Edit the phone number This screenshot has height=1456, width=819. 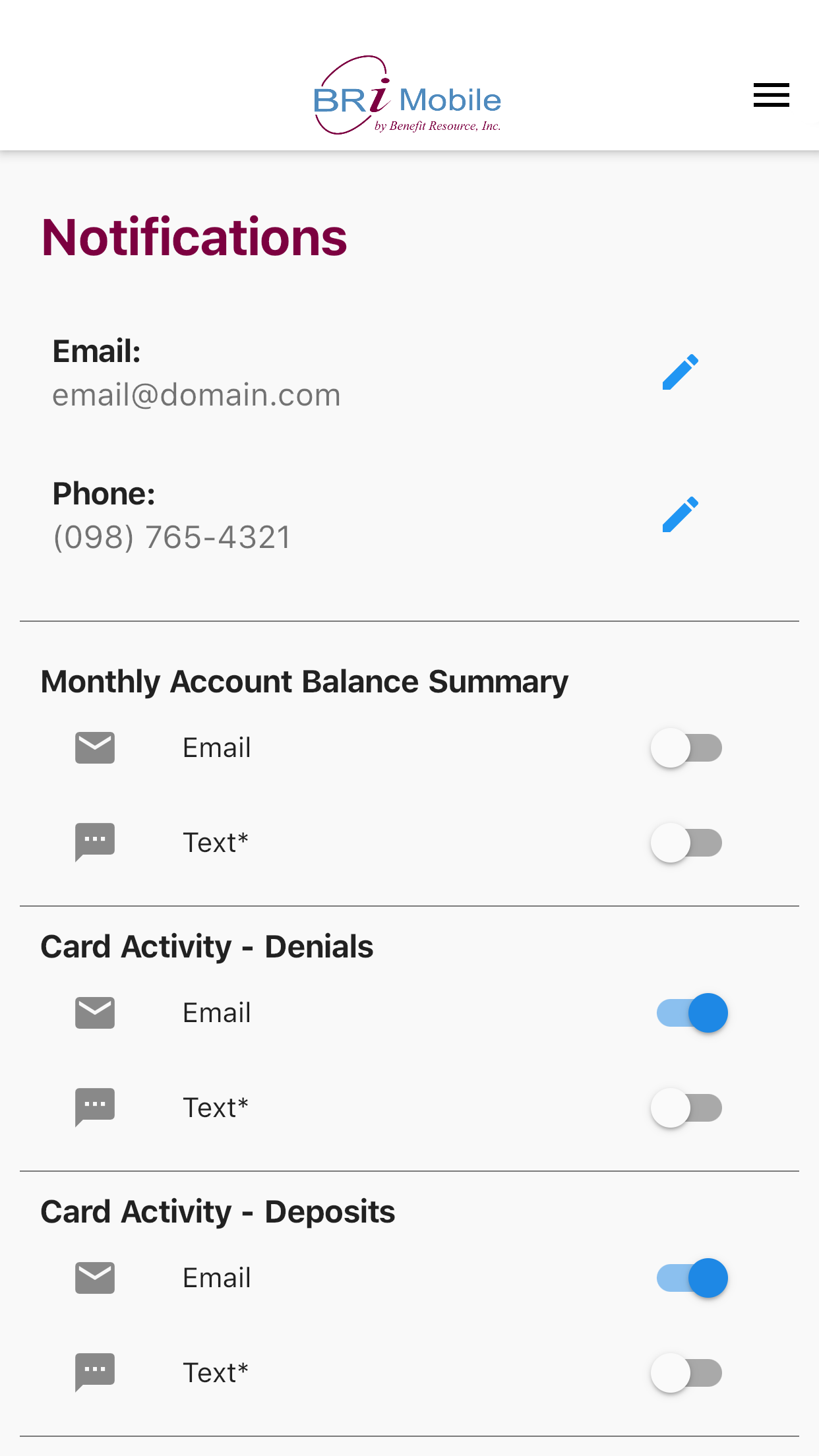(x=680, y=514)
